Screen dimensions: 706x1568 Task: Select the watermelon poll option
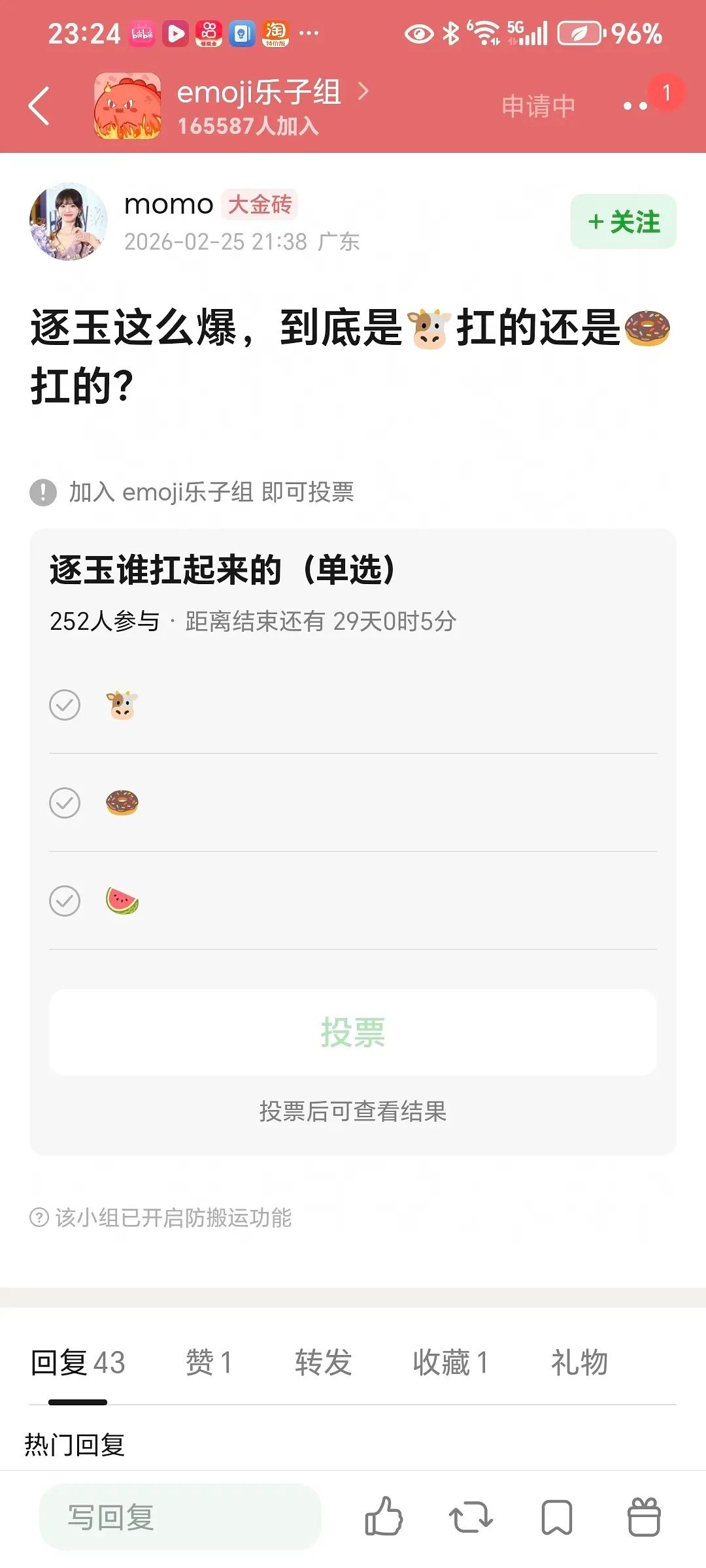pos(65,901)
